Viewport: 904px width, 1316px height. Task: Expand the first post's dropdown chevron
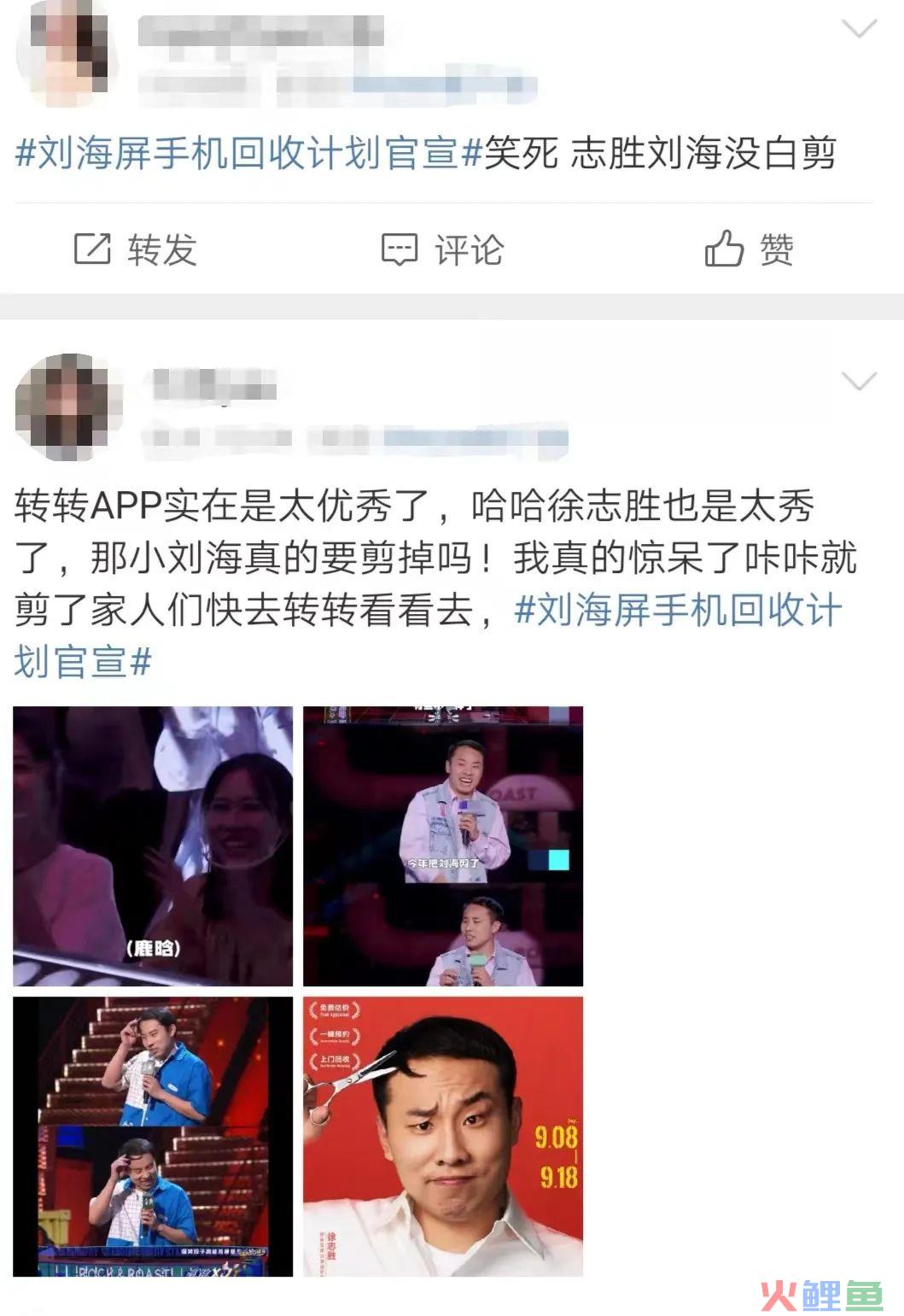(858, 30)
